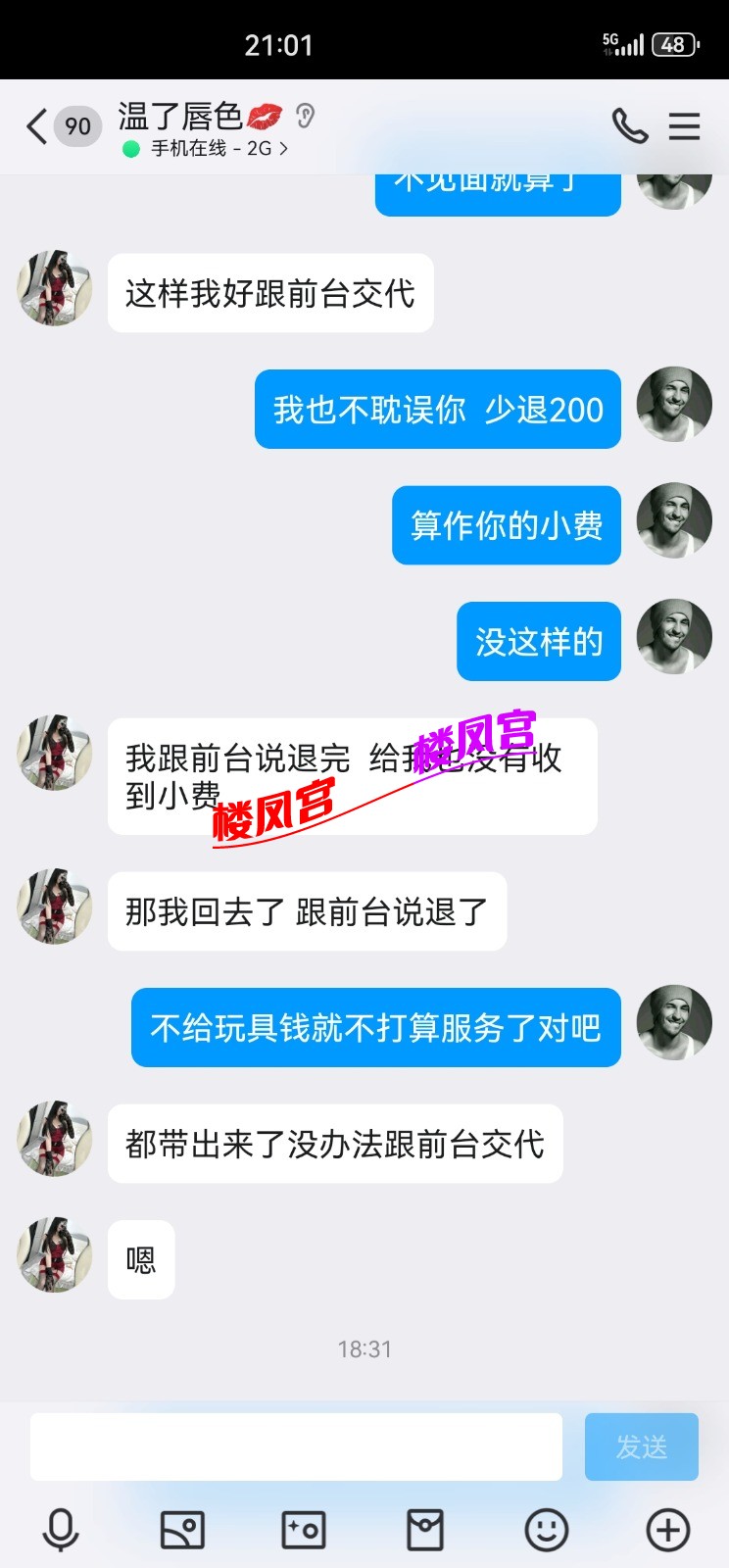The width and height of the screenshot is (729, 1568).
Task: Start a call with the phone icon
Action: [628, 125]
